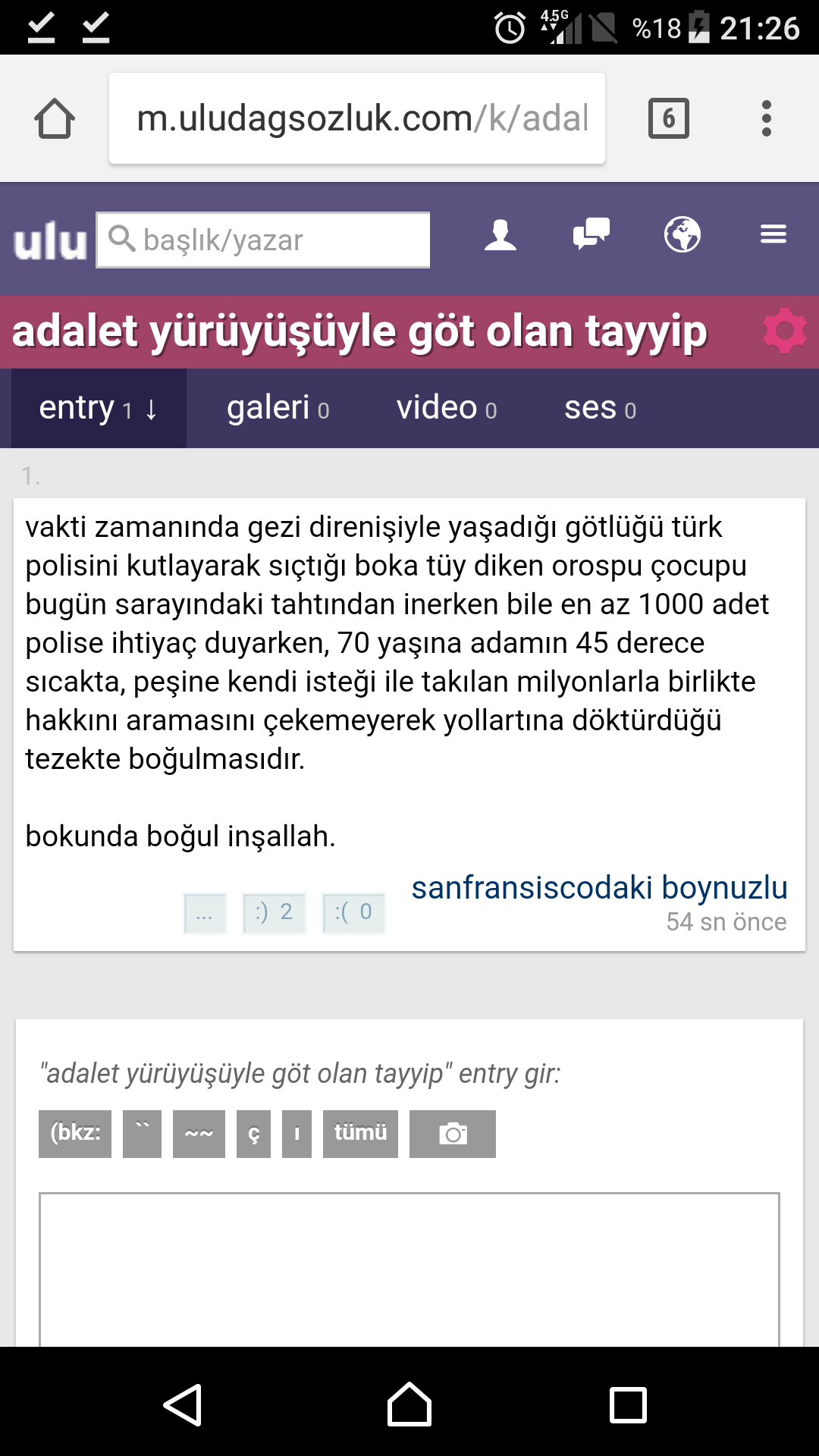The height and width of the screenshot is (1456, 819).
Task: Tap the başlık/yazar search field
Action: tap(263, 240)
